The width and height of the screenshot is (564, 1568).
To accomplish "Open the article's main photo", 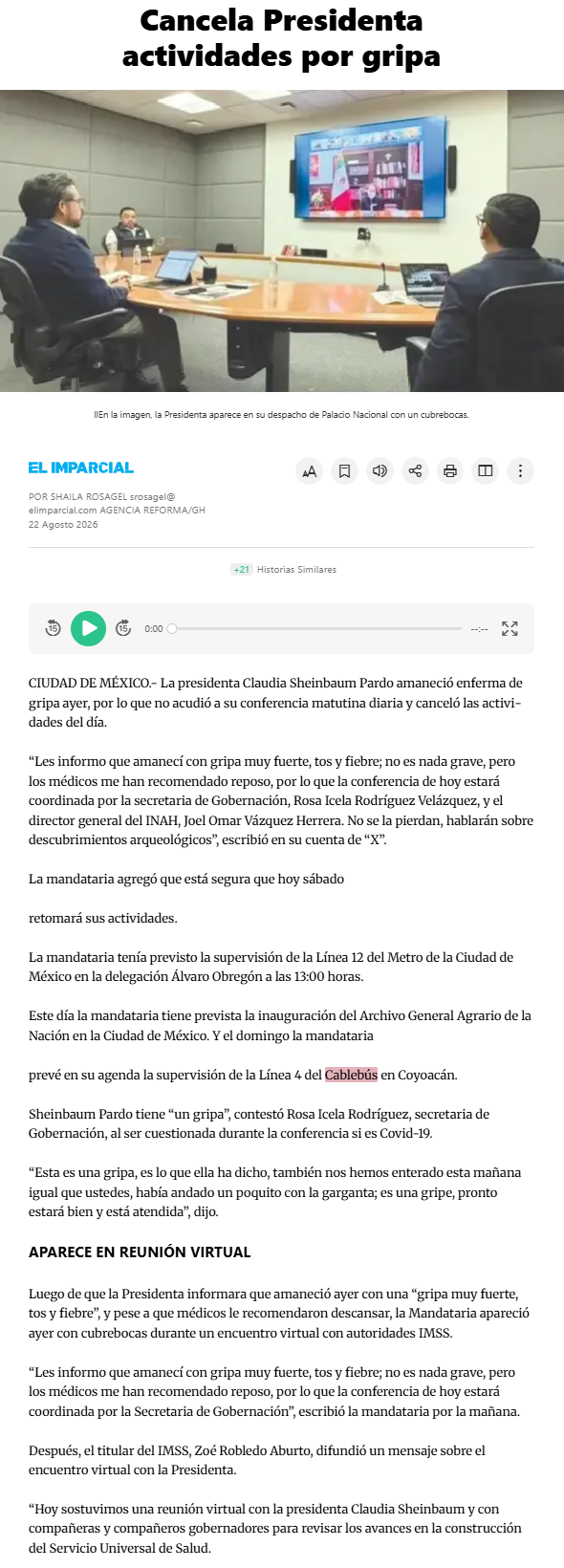I will (282, 241).
